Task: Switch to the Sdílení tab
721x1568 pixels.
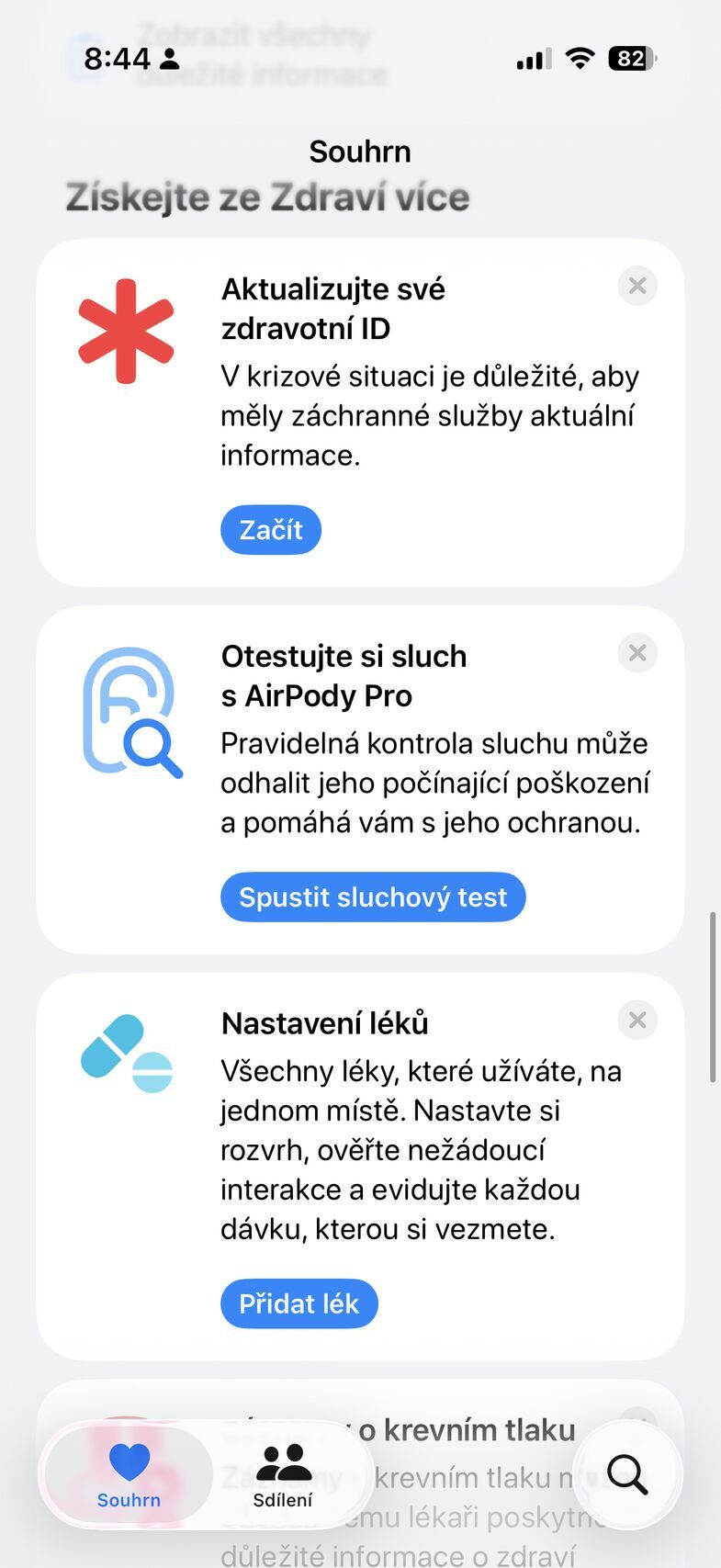Action: click(x=283, y=1475)
